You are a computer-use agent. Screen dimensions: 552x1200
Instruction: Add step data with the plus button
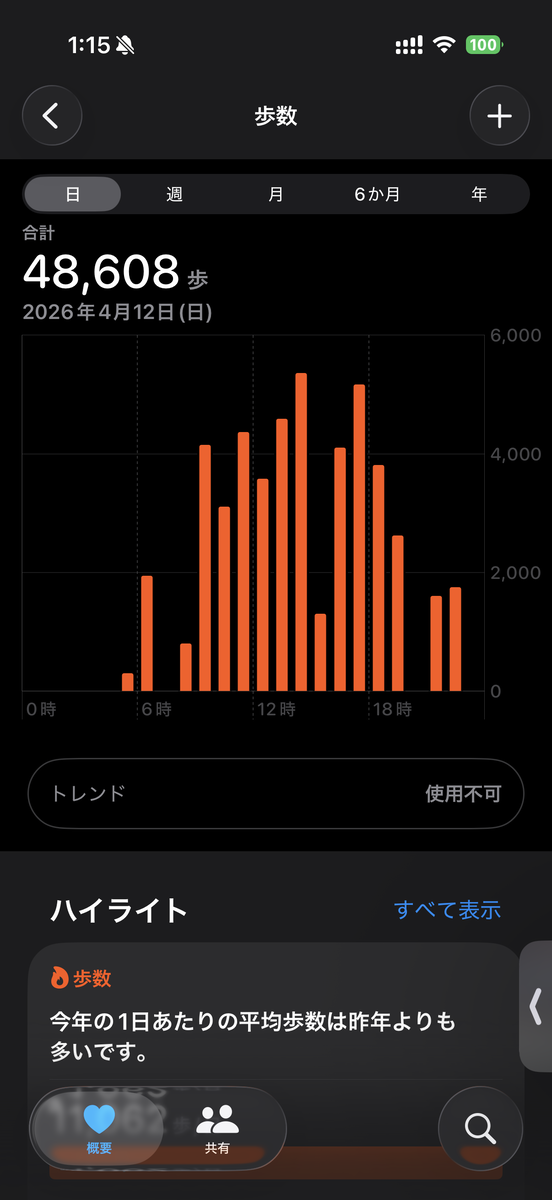pyautogui.click(x=499, y=116)
